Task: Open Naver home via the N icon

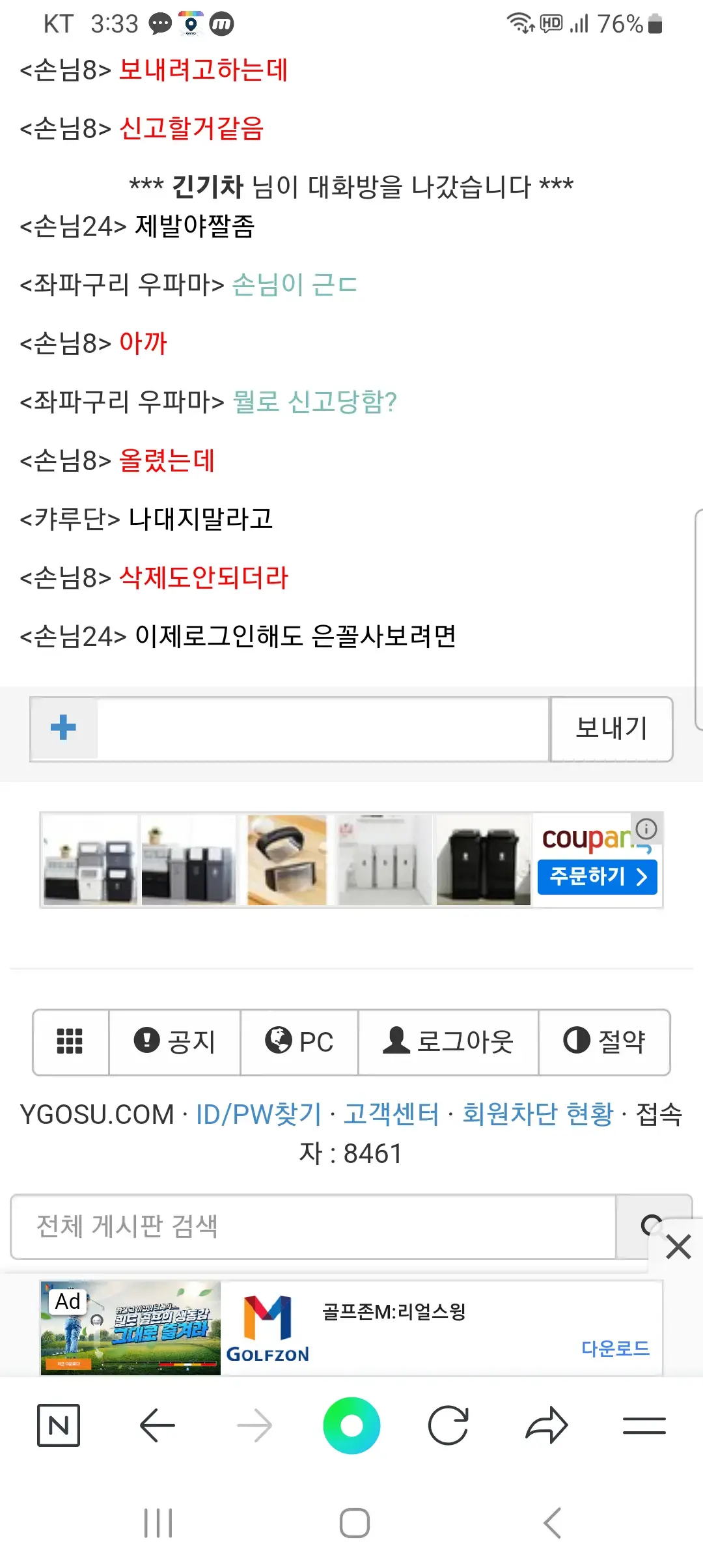Action: 59,1425
